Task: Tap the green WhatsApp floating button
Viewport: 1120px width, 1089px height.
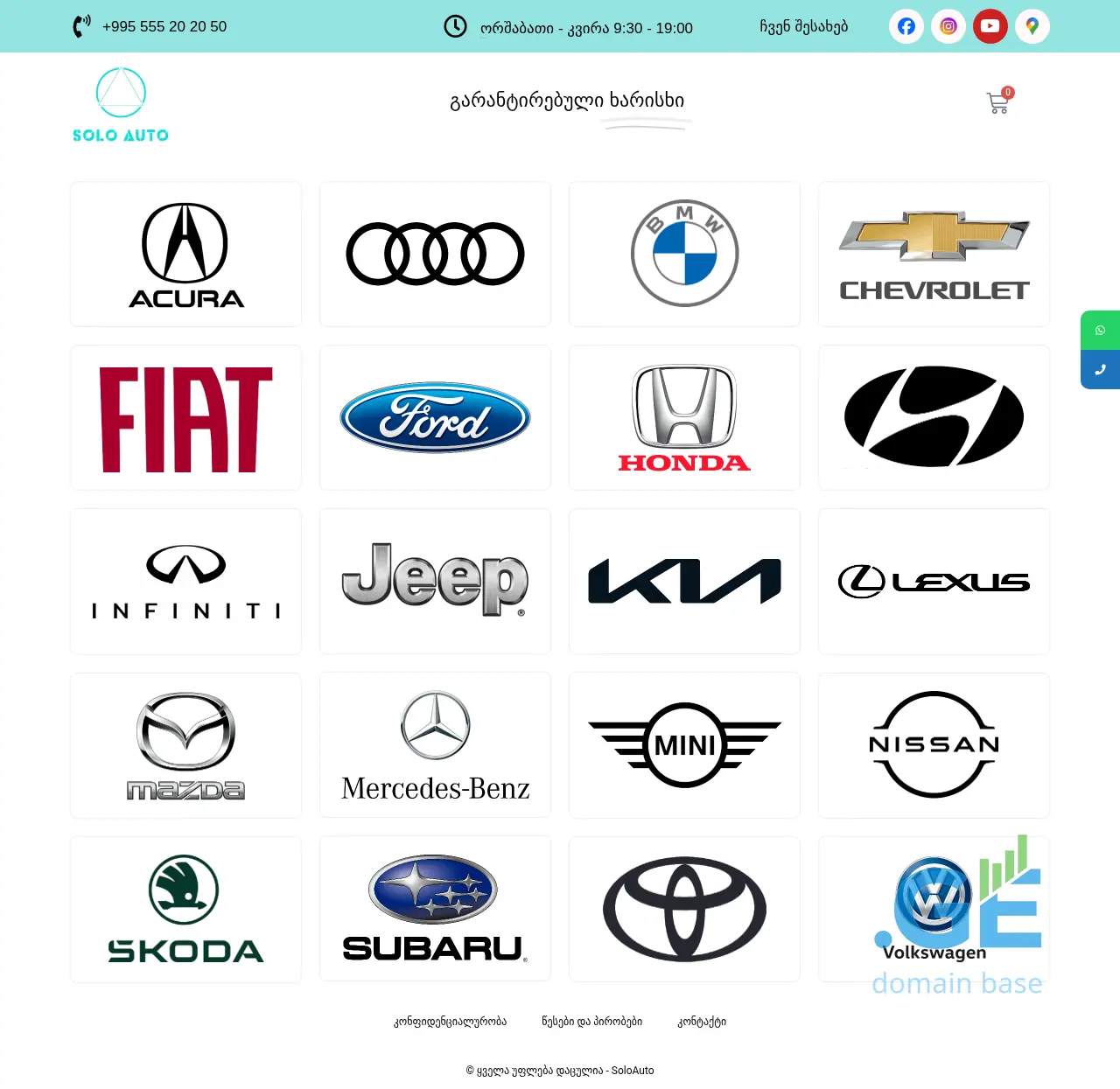Action: (1100, 331)
